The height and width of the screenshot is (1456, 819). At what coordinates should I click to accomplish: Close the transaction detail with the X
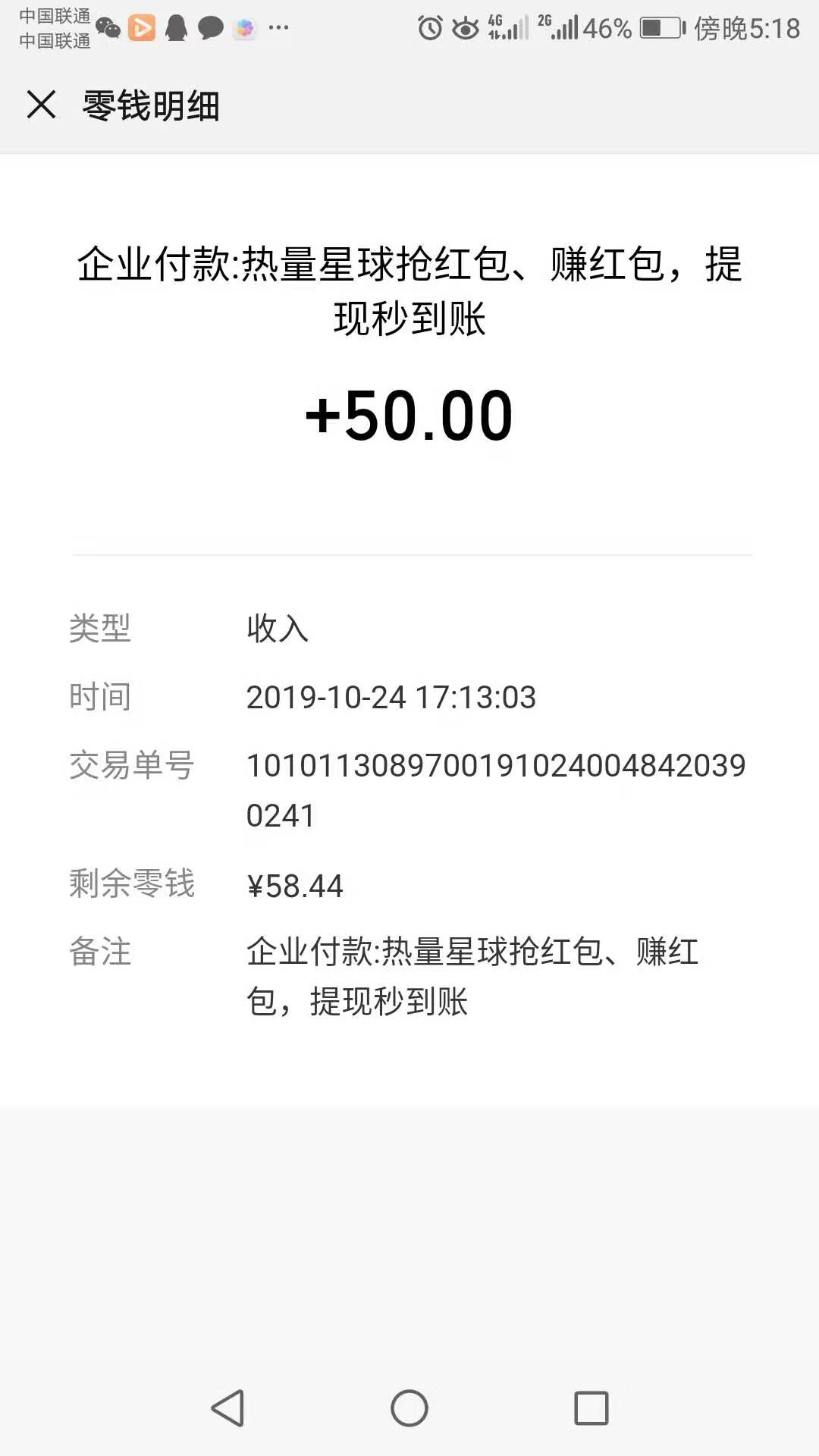(x=41, y=106)
